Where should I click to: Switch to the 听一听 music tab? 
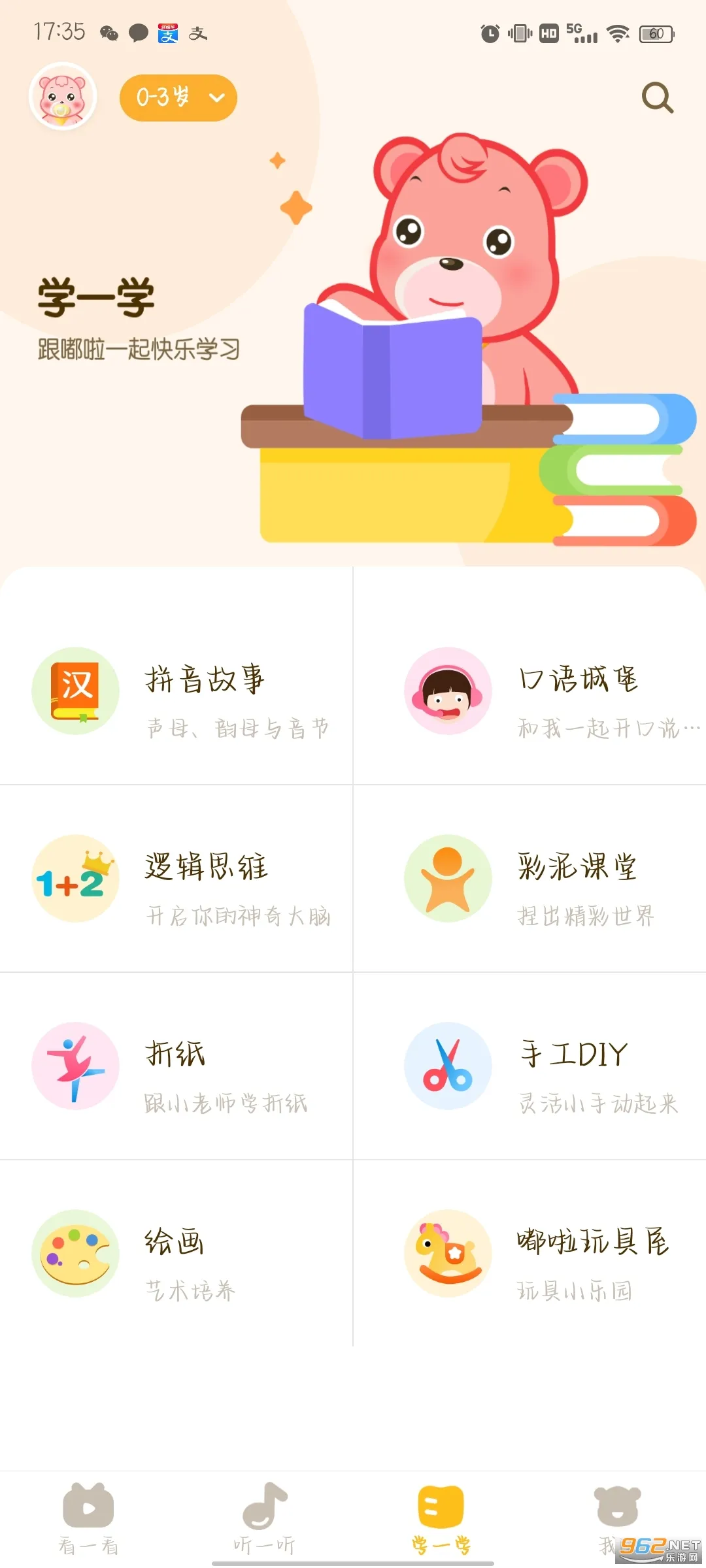pyautogui.click(x=265, y=1516)
